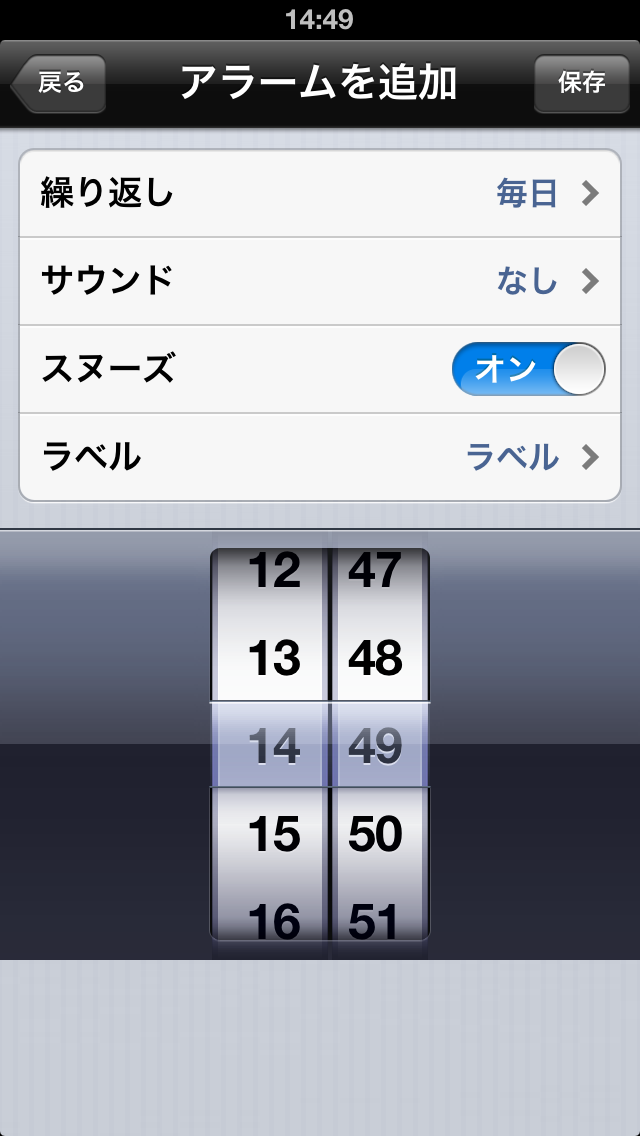Choose hour 12 on the picker wheel
640x1136 pixels.
coord(273,570)
